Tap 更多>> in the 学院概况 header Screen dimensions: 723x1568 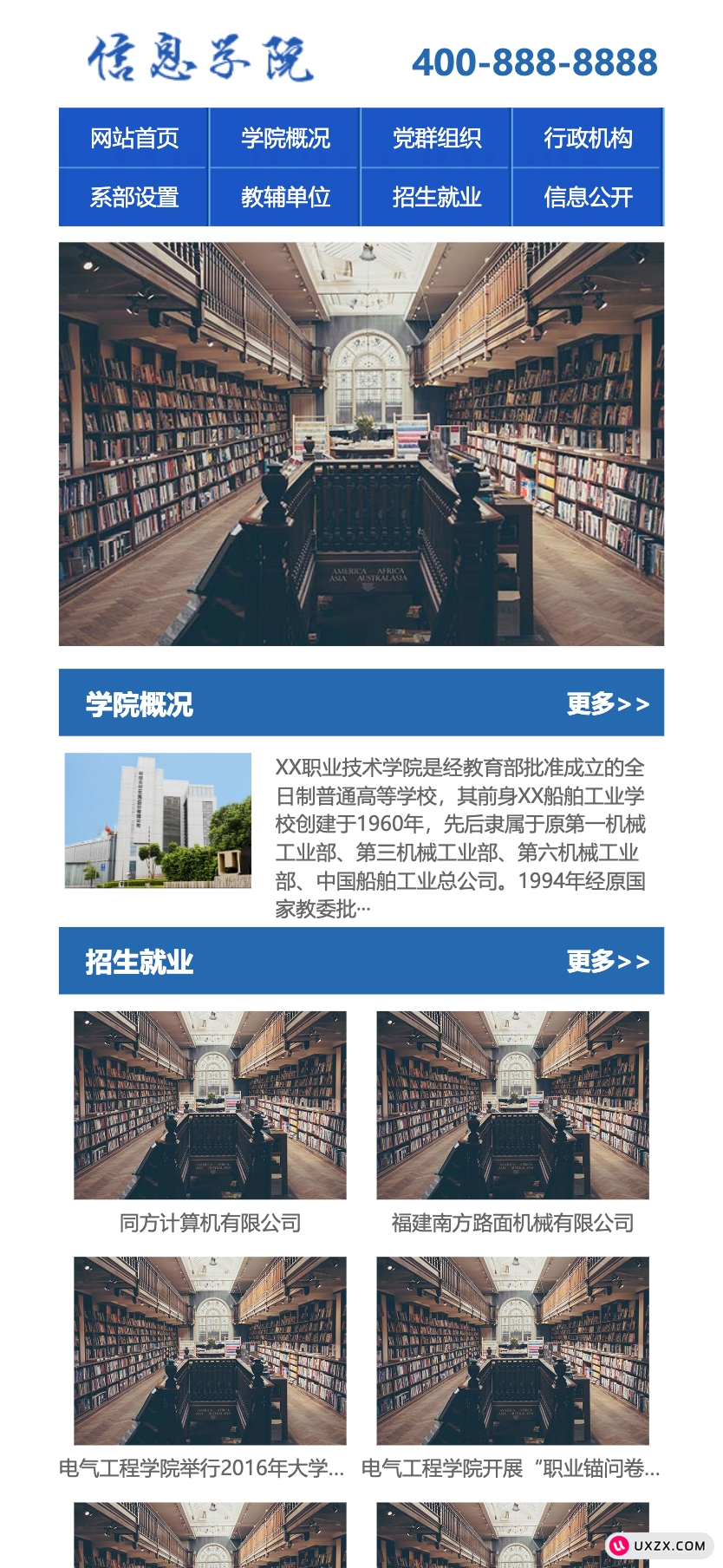tap(608, 703)
